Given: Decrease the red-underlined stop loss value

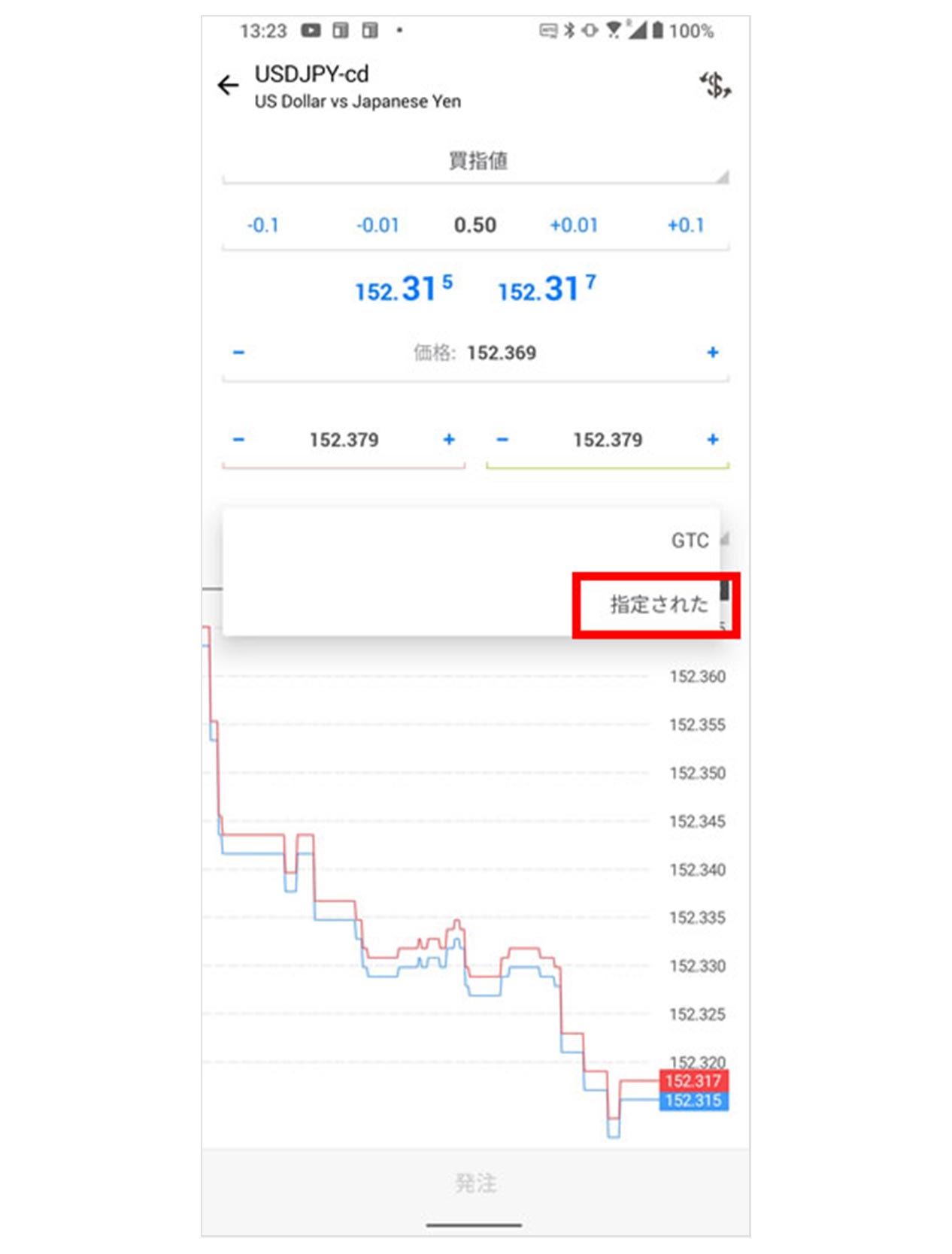Looking at the screenshot, I should [x=238, y=440].
